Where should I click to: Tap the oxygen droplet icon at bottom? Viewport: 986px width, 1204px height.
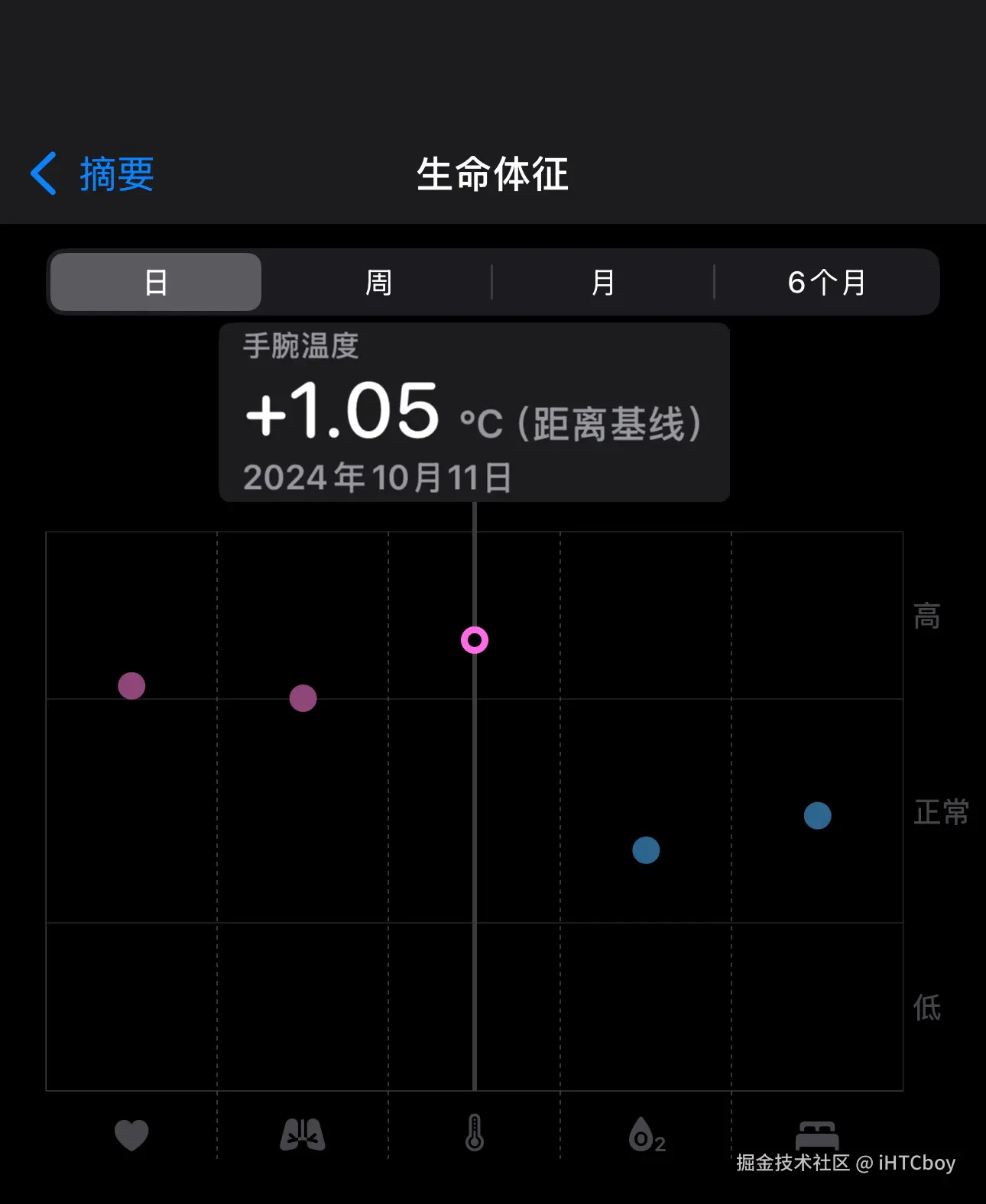646,1135
